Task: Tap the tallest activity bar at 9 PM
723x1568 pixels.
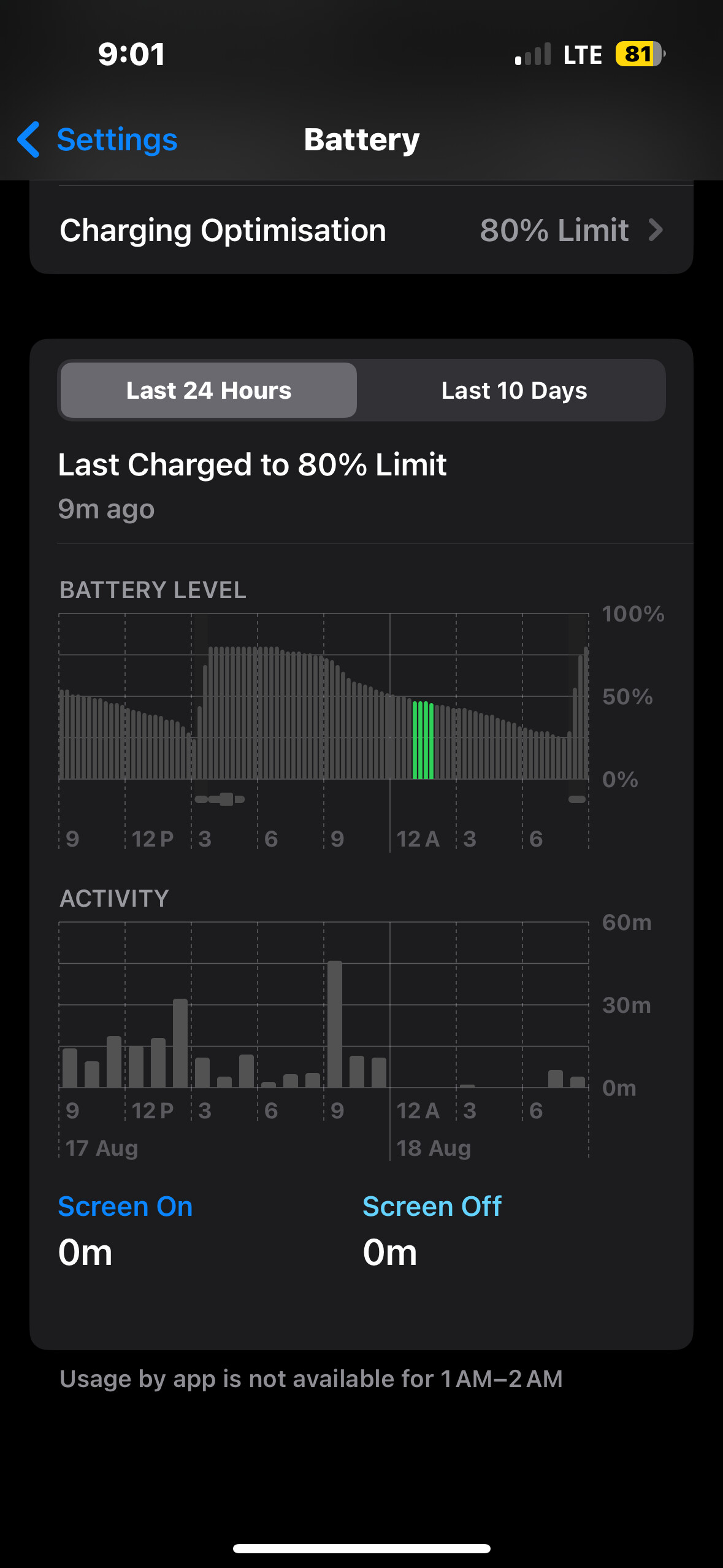Action: click(x=335, y=1024)
